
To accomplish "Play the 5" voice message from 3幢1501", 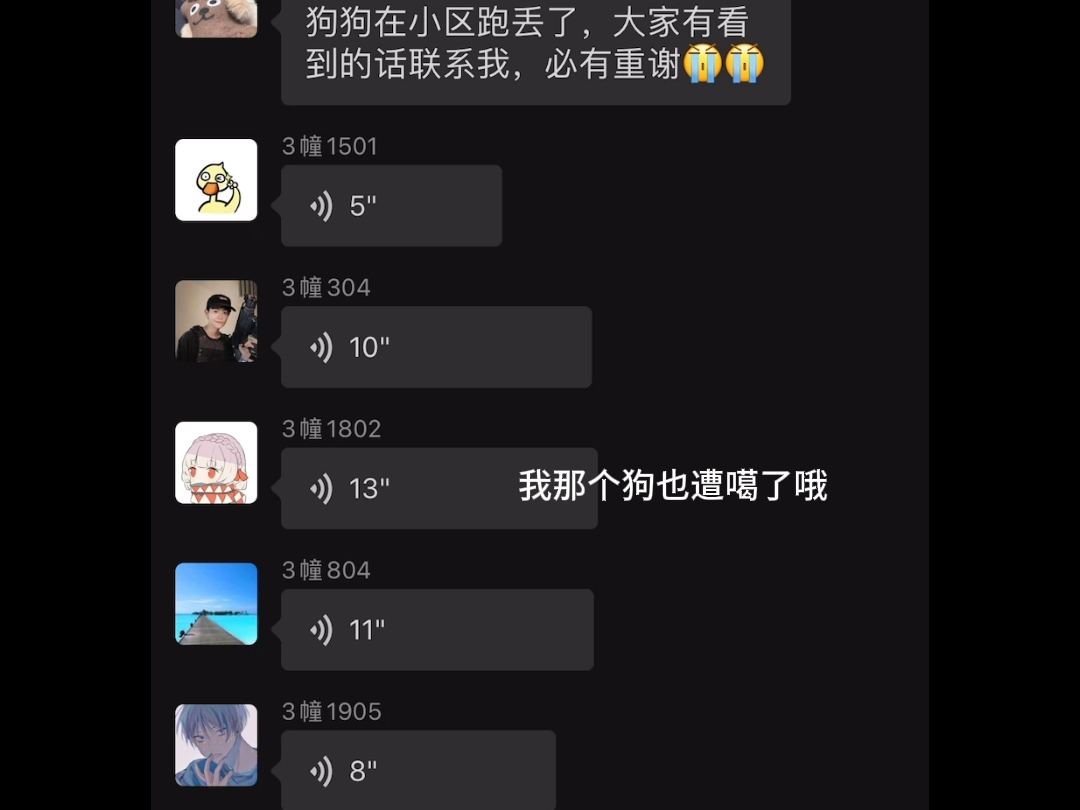I will 391,206.
